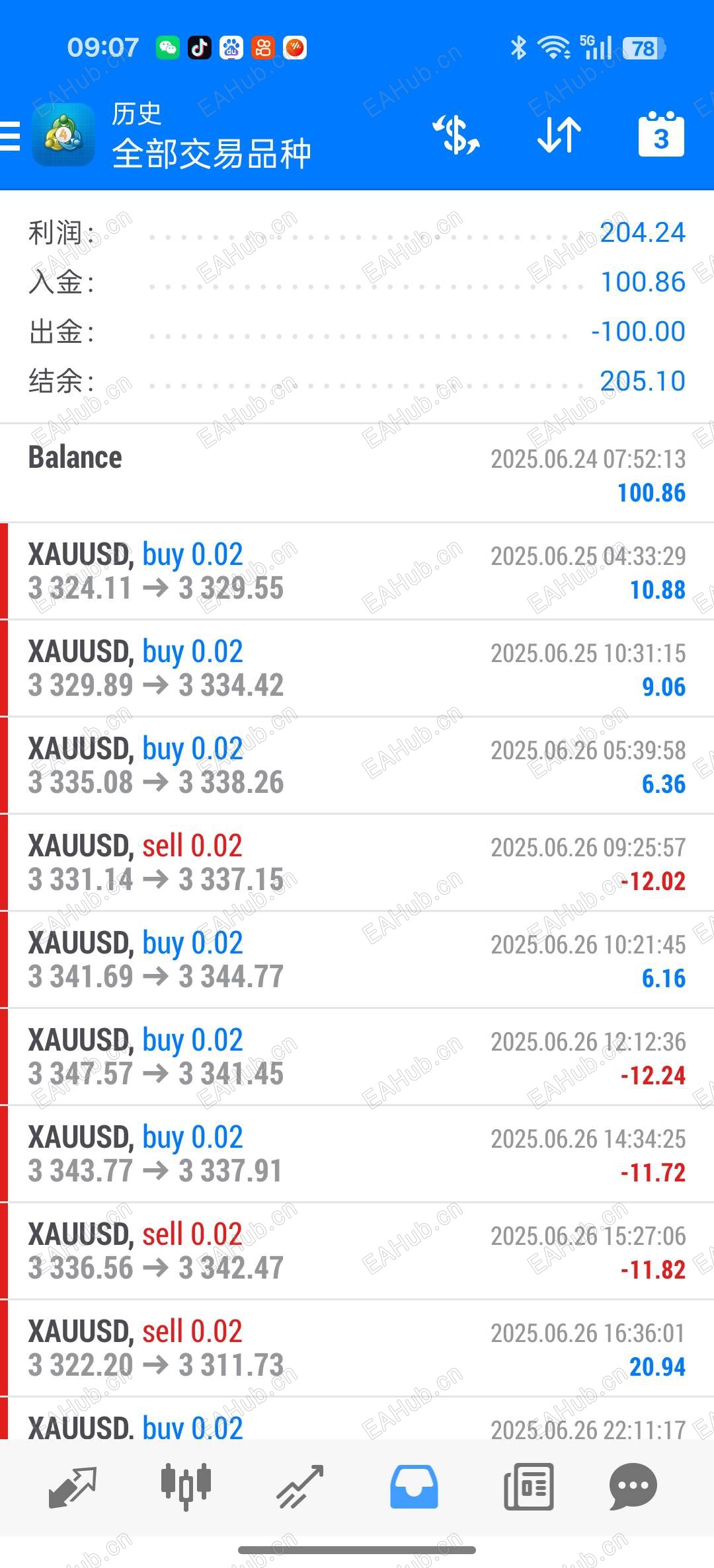Open the XAUUSD sell trade with profit 20.94
The image size is (714, 1568).
357,1349
